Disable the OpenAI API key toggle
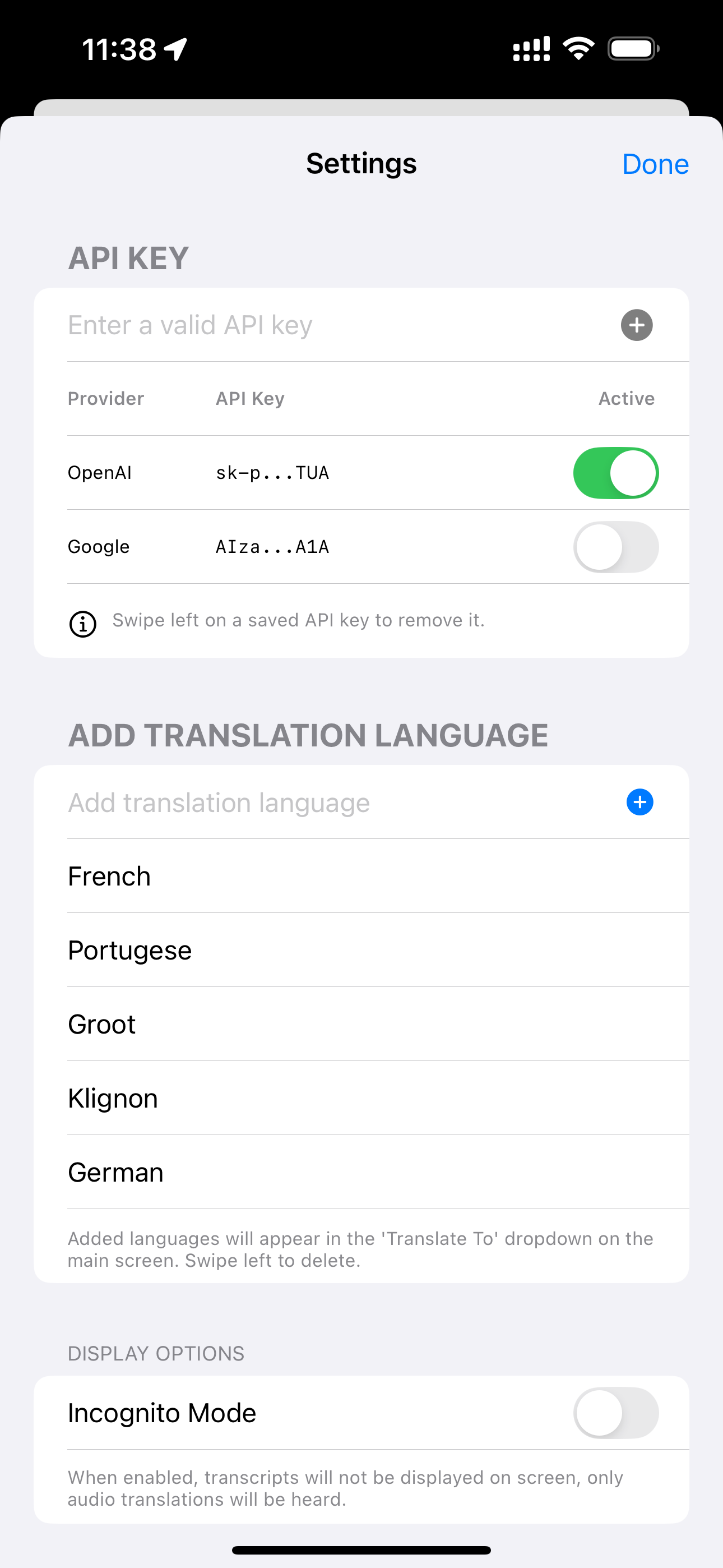Screen dimensions: 723x1568 click(615, 473)
